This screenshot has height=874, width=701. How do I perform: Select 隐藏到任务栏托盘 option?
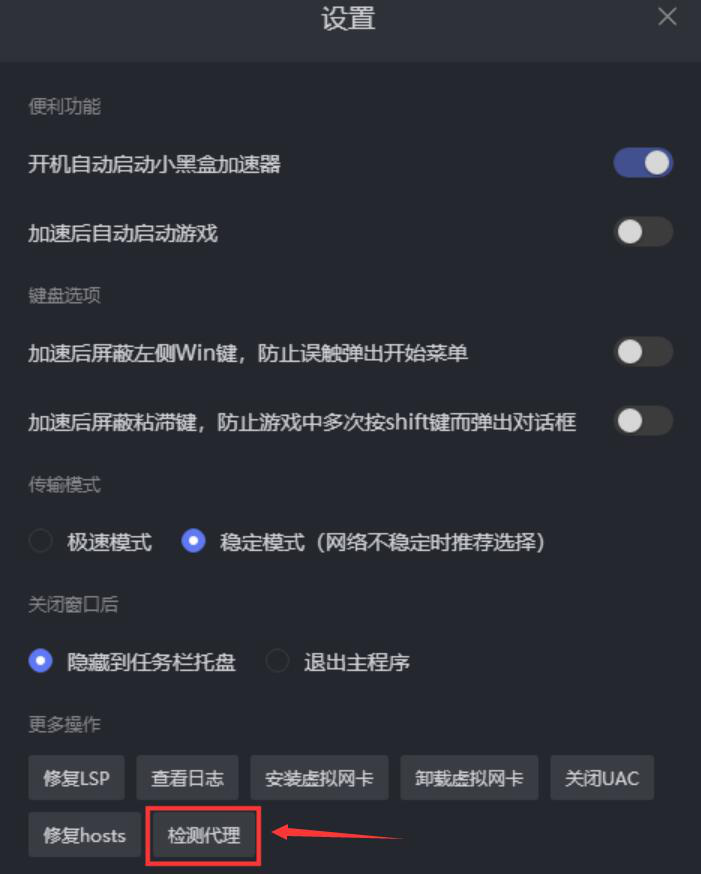[41, 661]
